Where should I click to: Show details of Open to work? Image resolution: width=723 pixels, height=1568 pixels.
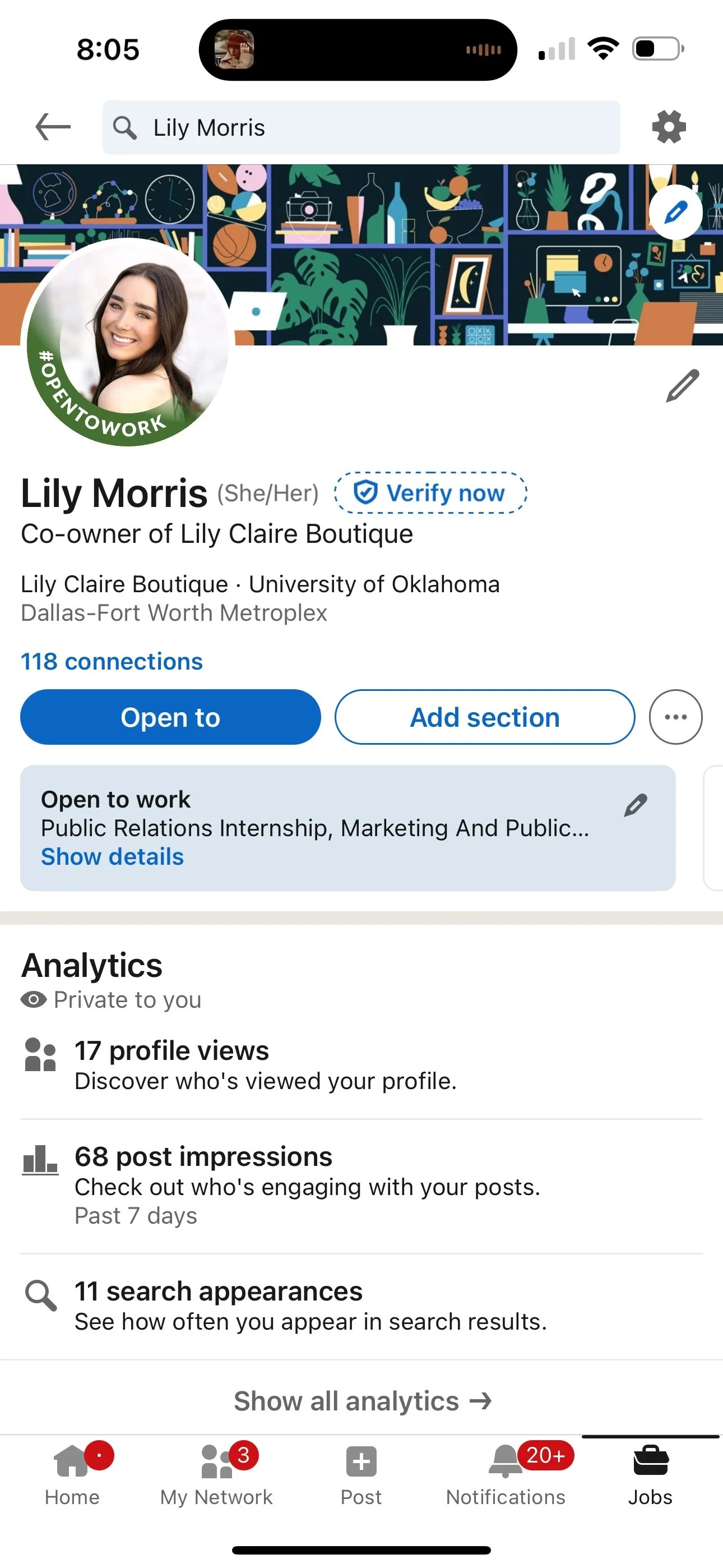[x=112, y=856]
